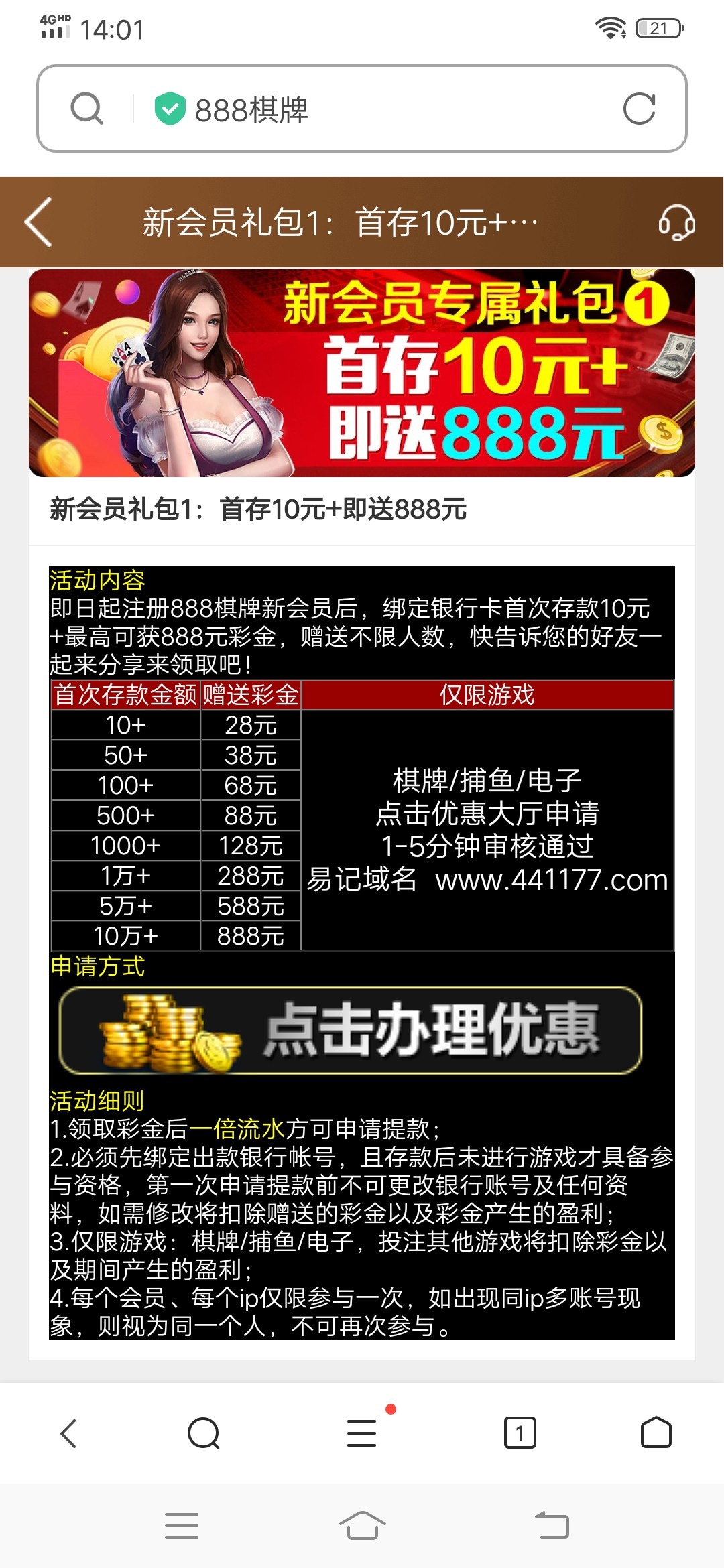Open the browser menu with red dot
724x1568 pixels.
(362, 1433)
